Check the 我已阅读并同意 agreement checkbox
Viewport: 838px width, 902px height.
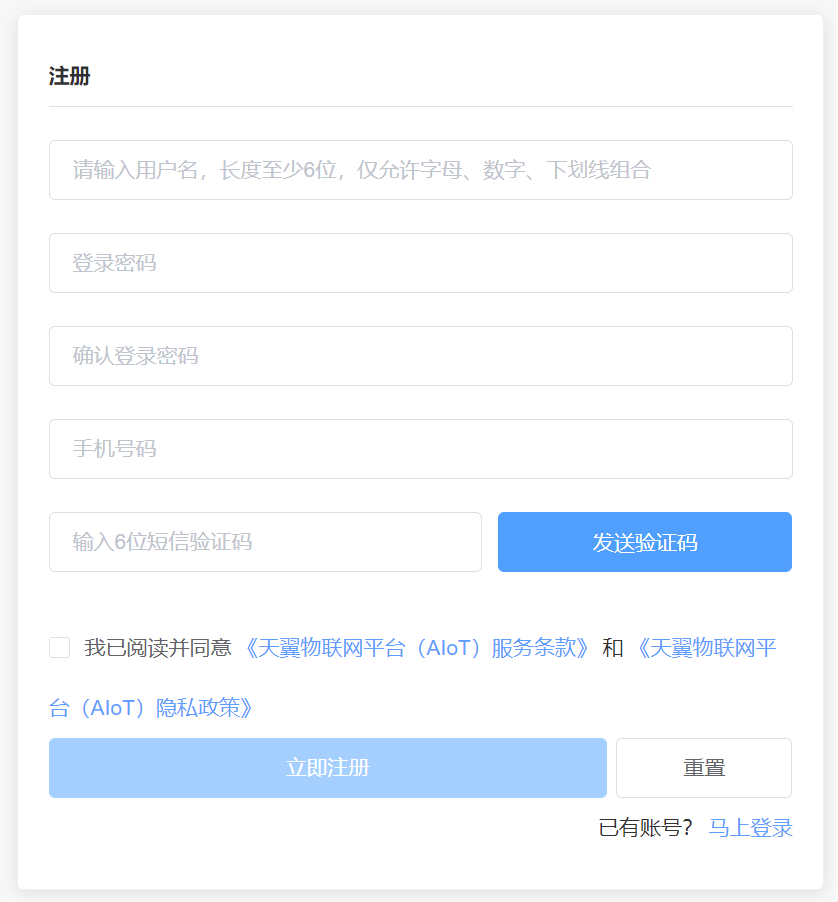pos(60,647)
